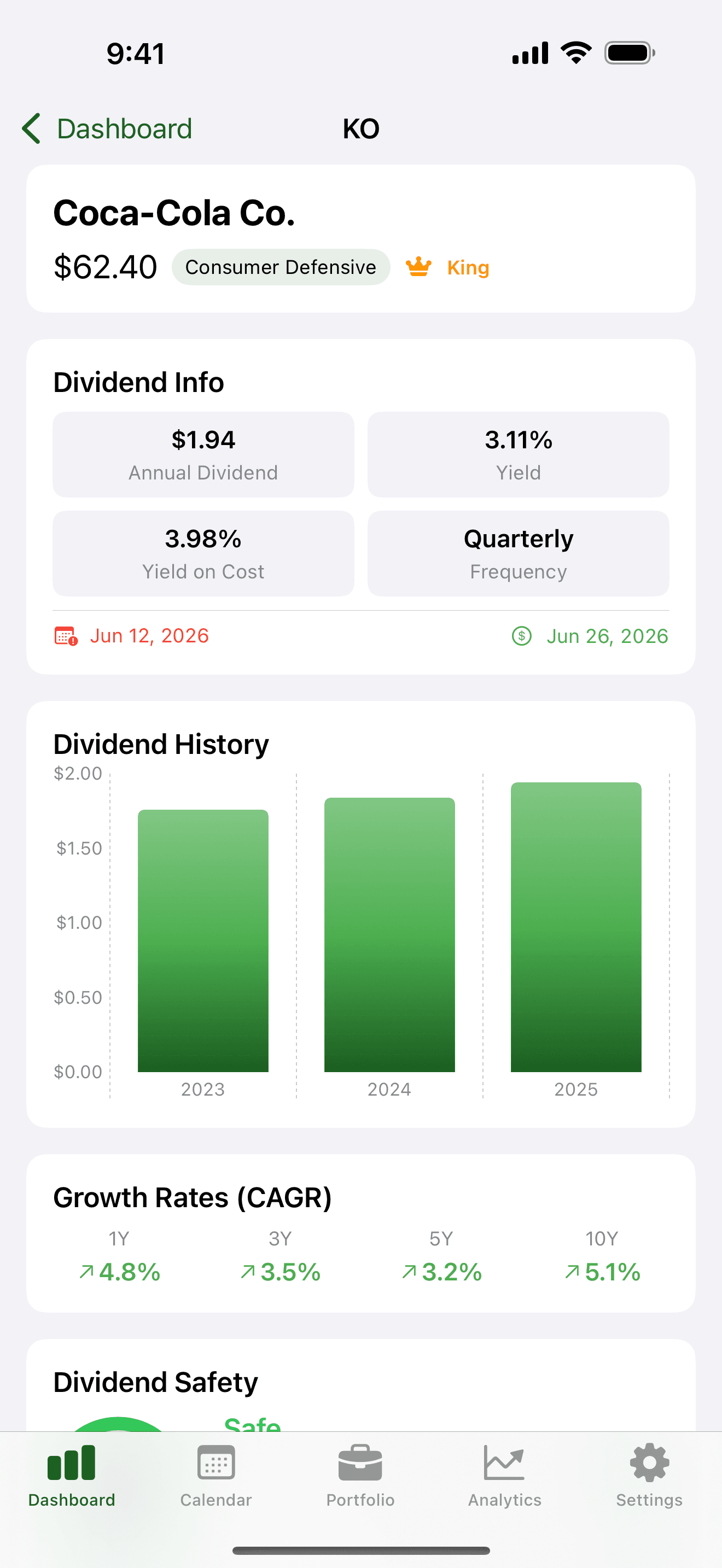Tap the Yield on Cost tile
The image size is (722, 1568).
(203, 553)
